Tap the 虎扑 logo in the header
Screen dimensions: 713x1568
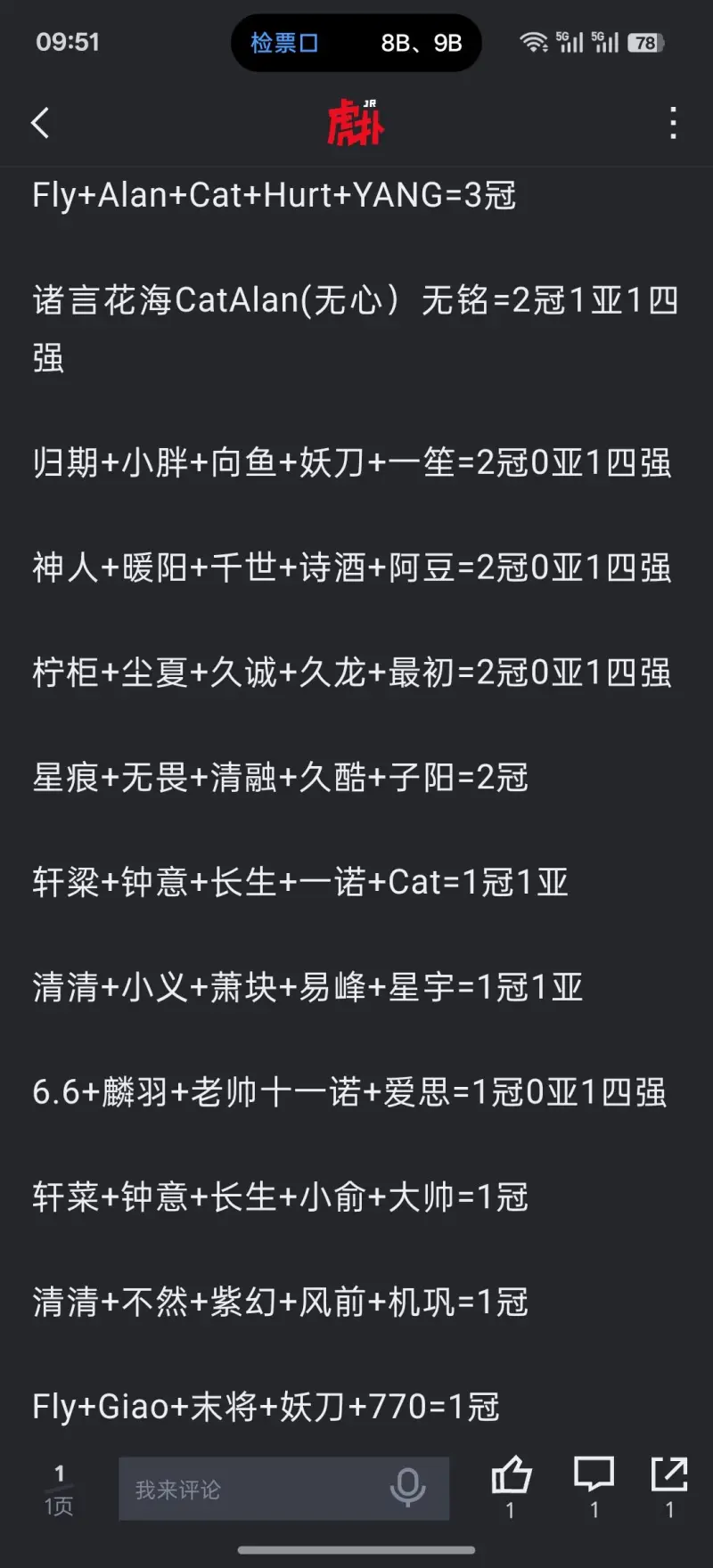pyautogui.click(x=356, y=123)
